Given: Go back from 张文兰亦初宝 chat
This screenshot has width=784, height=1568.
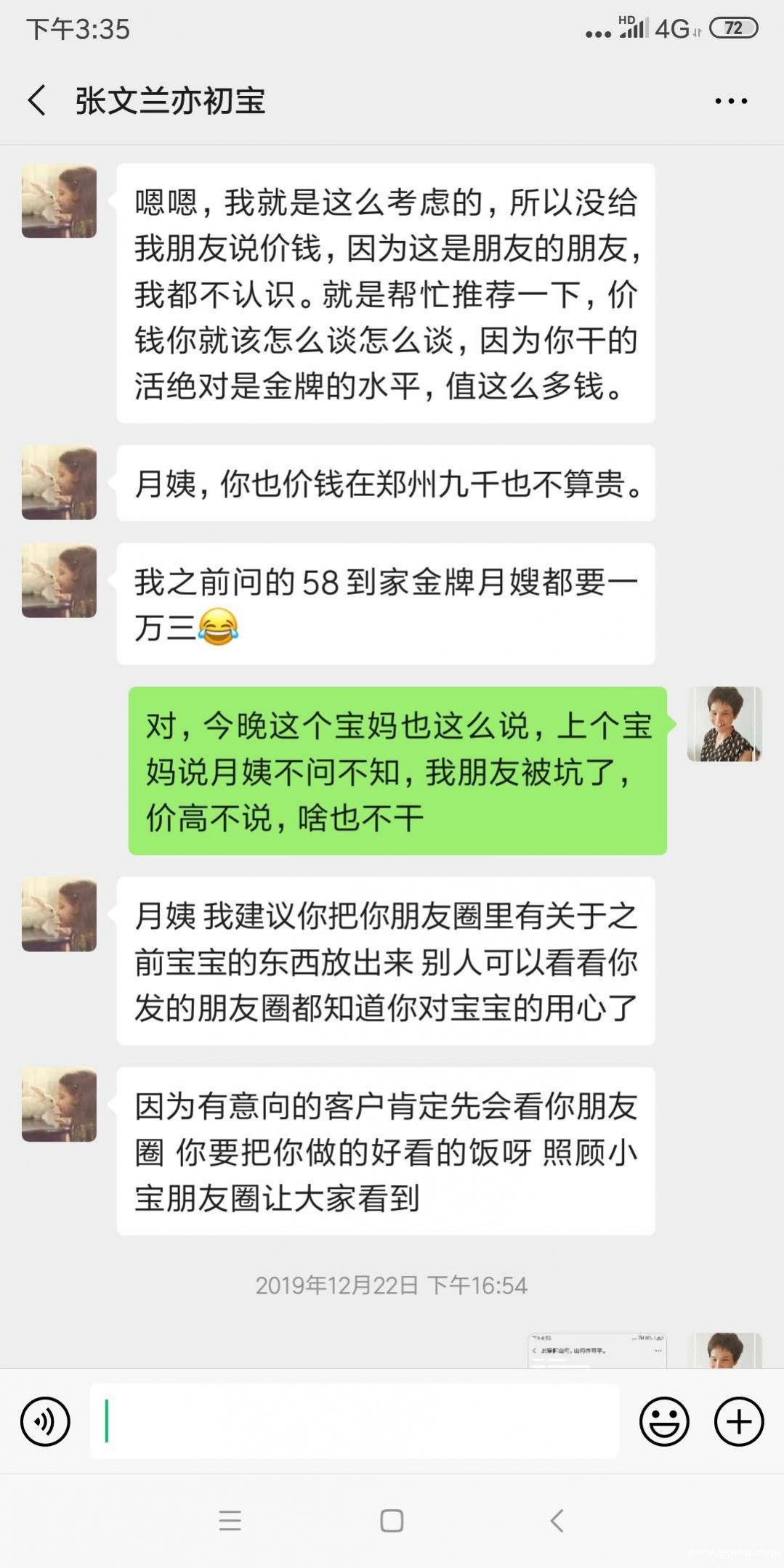Looking at the screenshot, I should pyautogui.click(x=38, y=100).
